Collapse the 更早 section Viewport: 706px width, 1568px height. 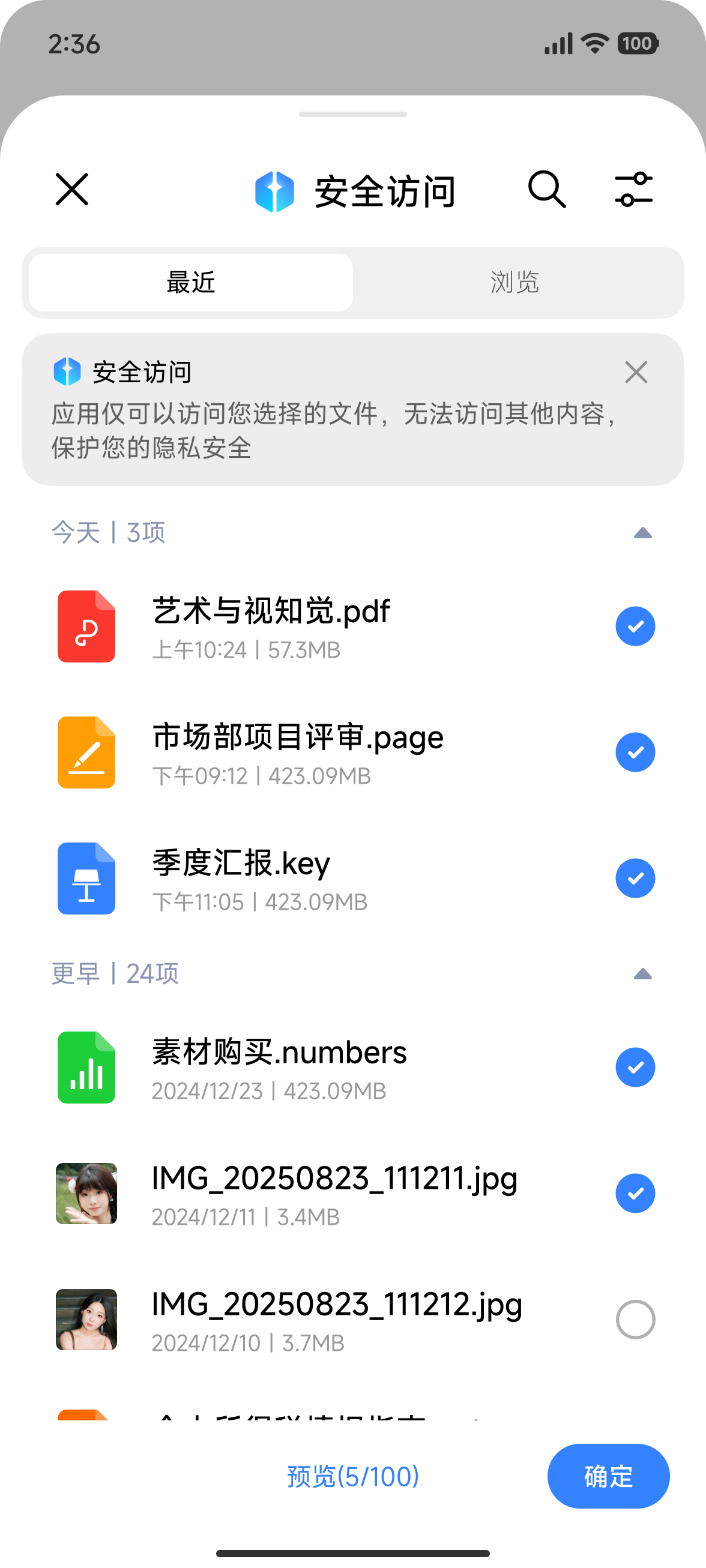642,975
